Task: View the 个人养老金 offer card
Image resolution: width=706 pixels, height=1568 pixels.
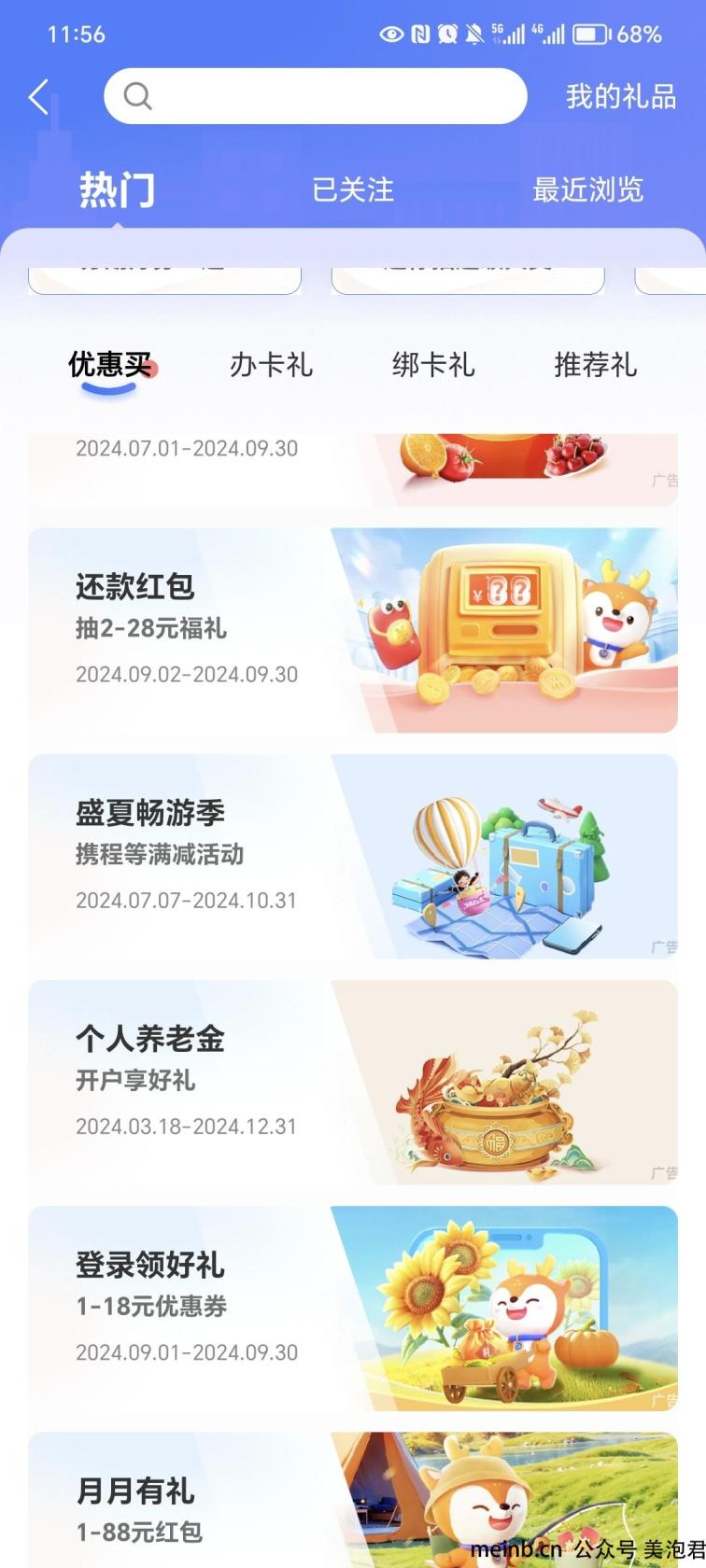Action: (353, 1082)
